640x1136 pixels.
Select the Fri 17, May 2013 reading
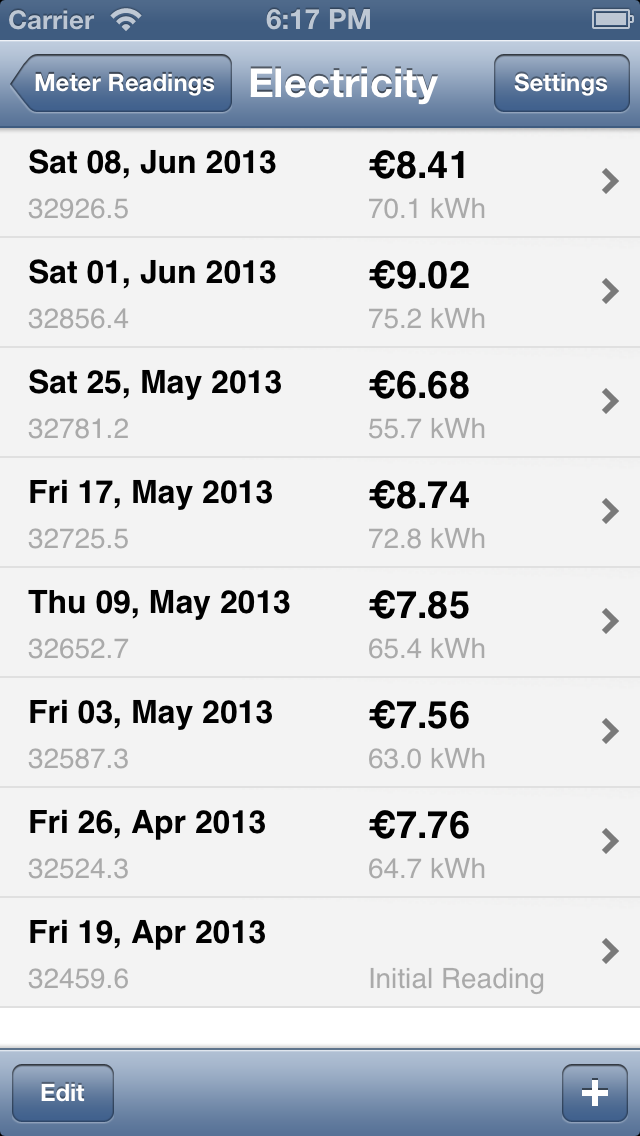click(320, 512)
